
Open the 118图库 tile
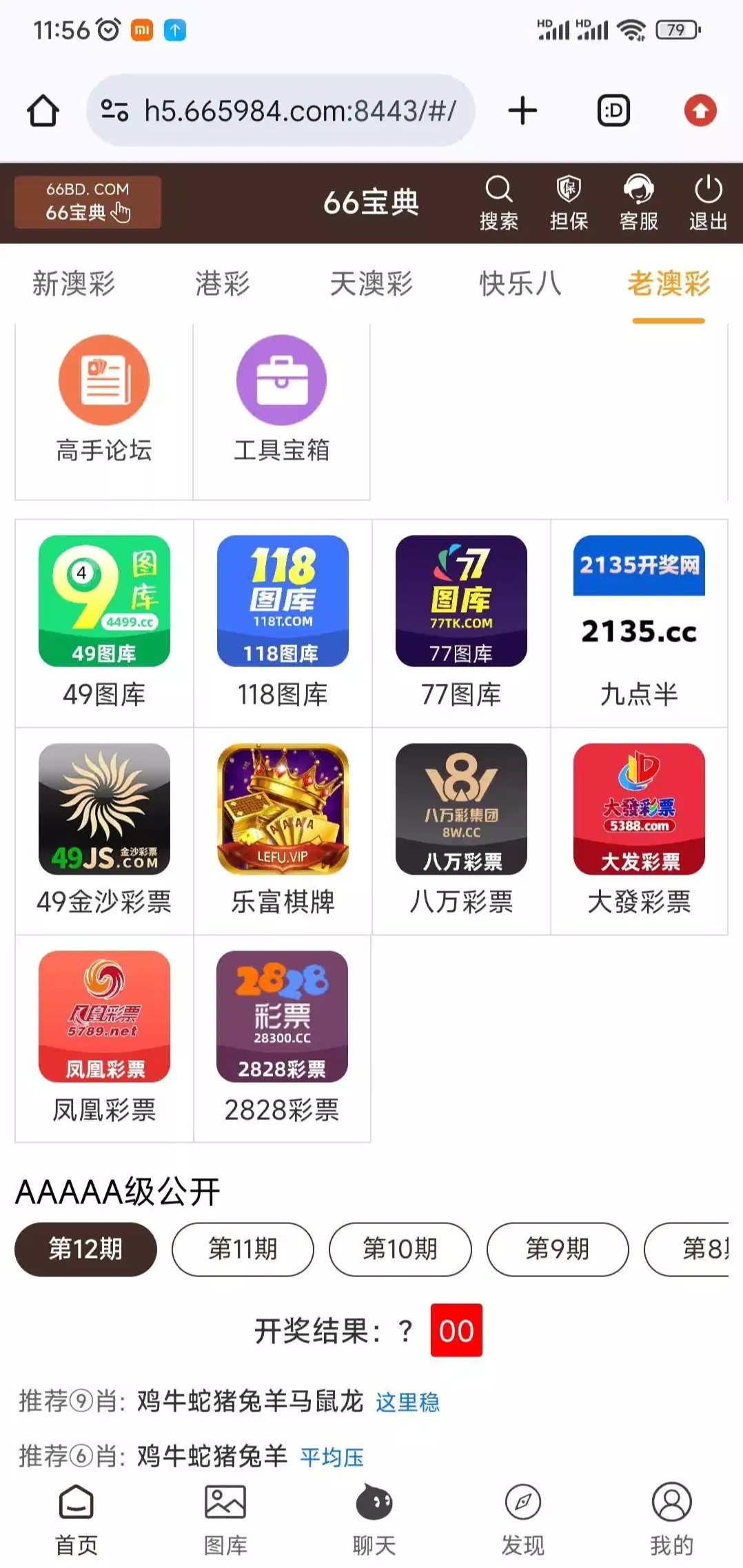click(283, 620)
